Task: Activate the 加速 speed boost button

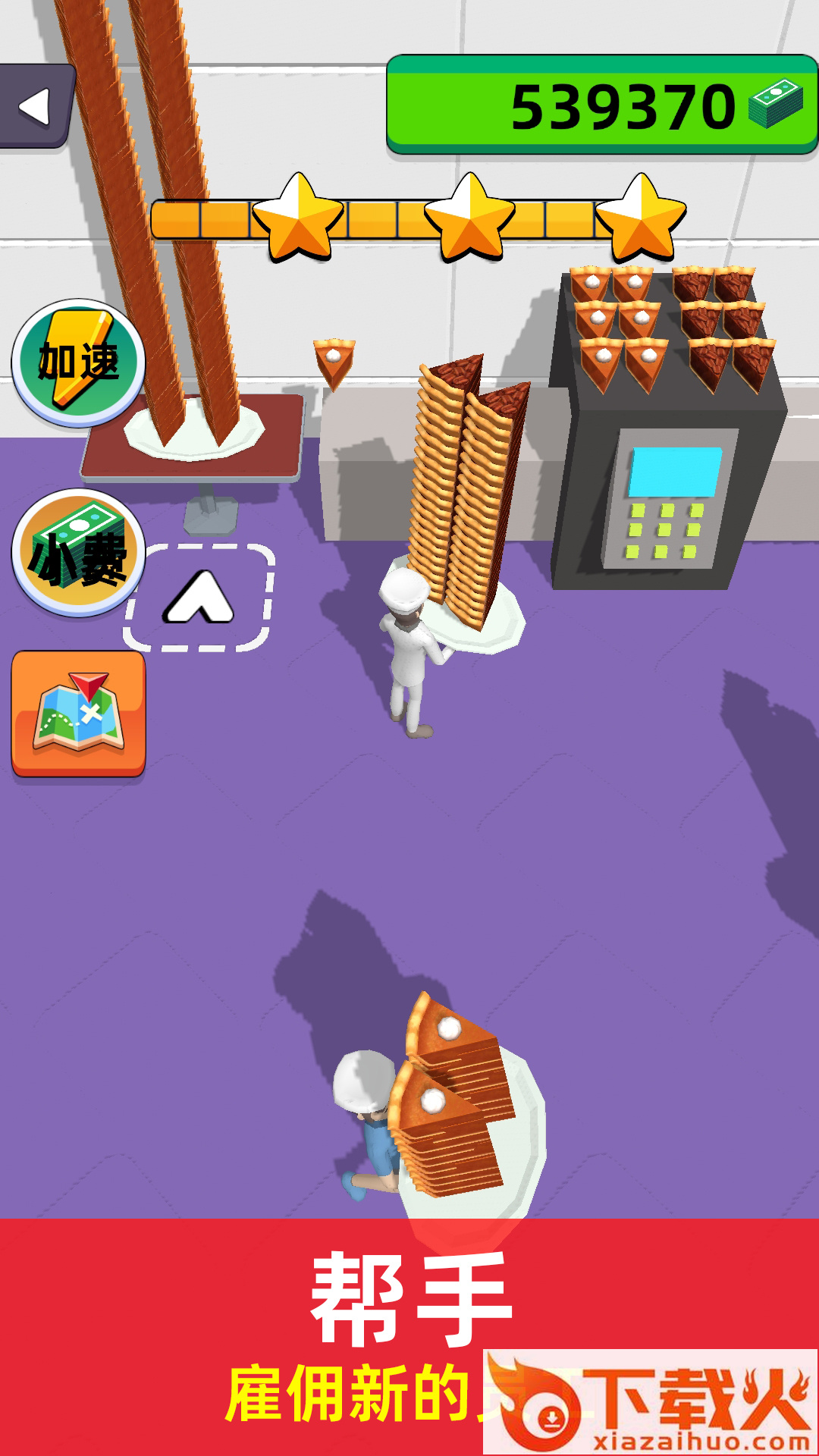Action: click(78, 362)
